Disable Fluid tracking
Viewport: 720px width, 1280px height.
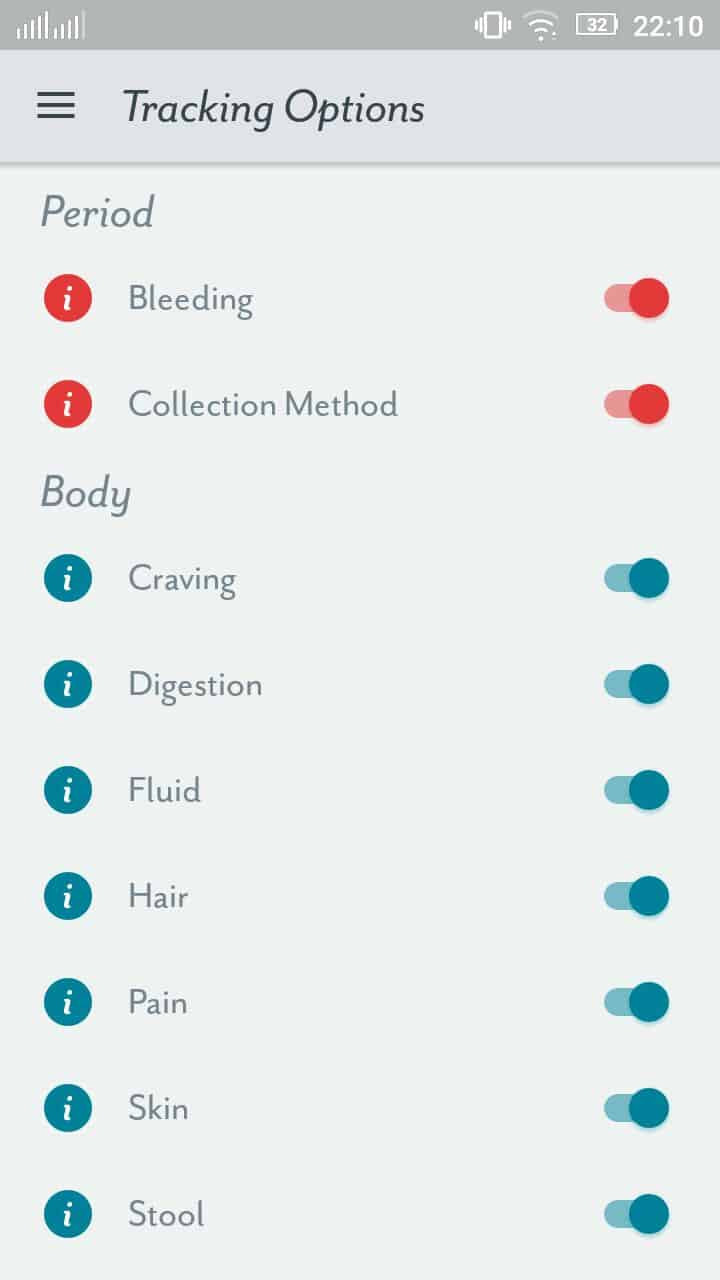click(x=637, y=790)
